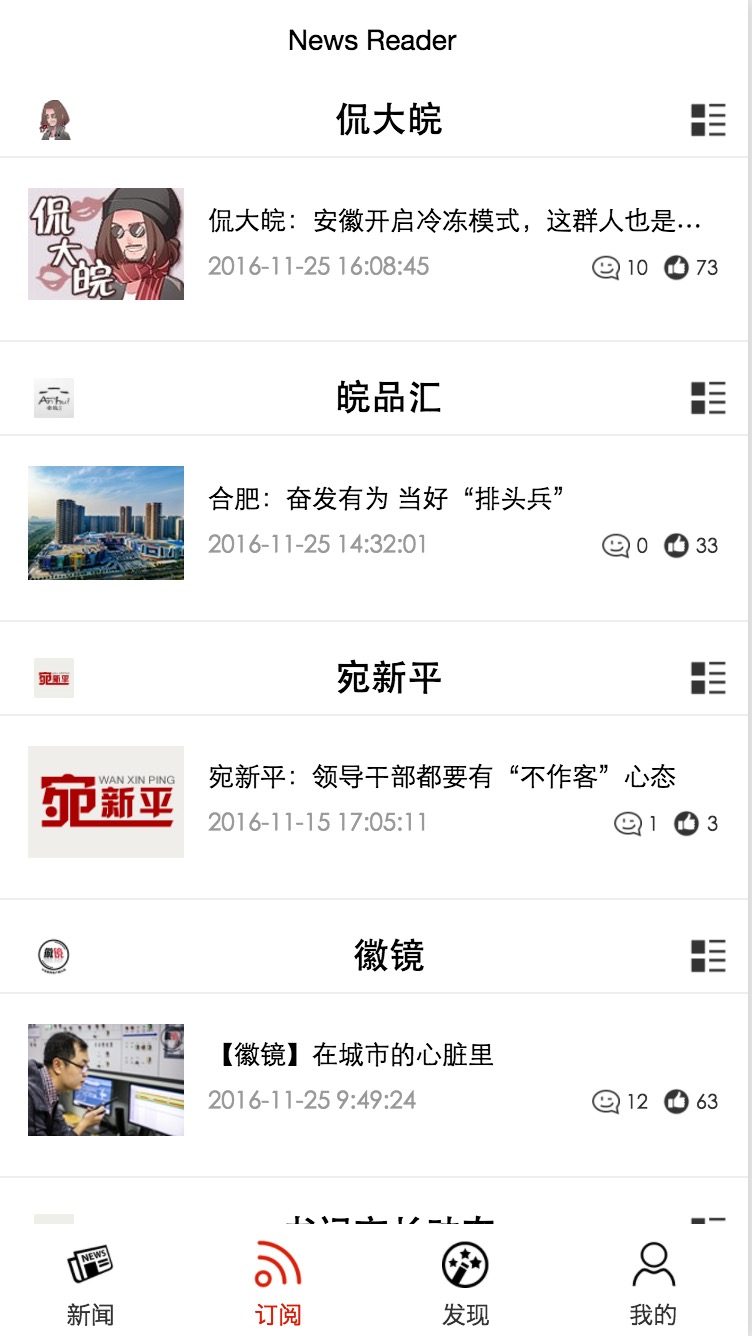Open the list icon beside 侃大皖
The image size is (752, 1336).
[708, 120]
